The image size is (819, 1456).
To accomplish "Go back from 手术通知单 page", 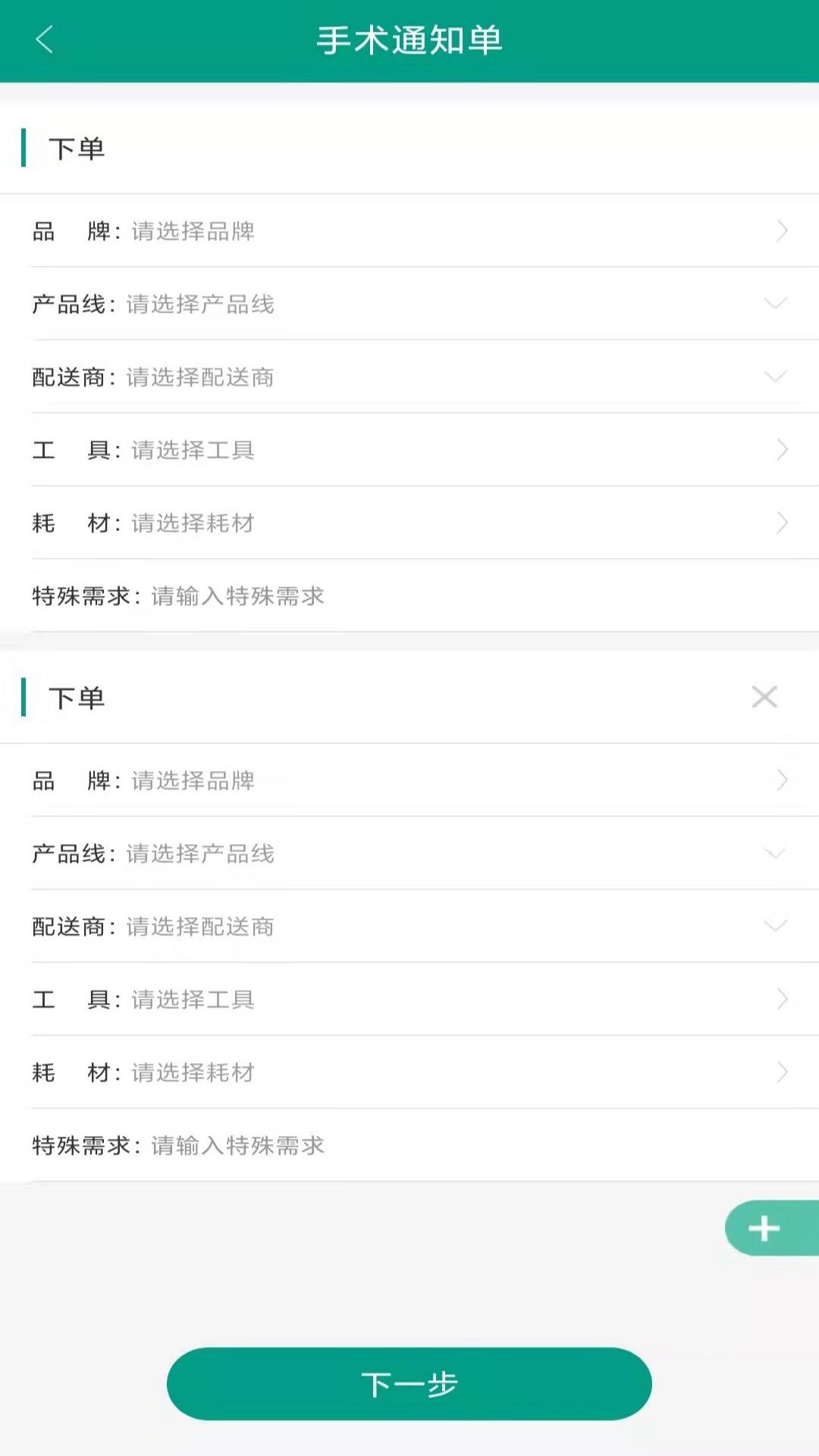I will 44,39.
